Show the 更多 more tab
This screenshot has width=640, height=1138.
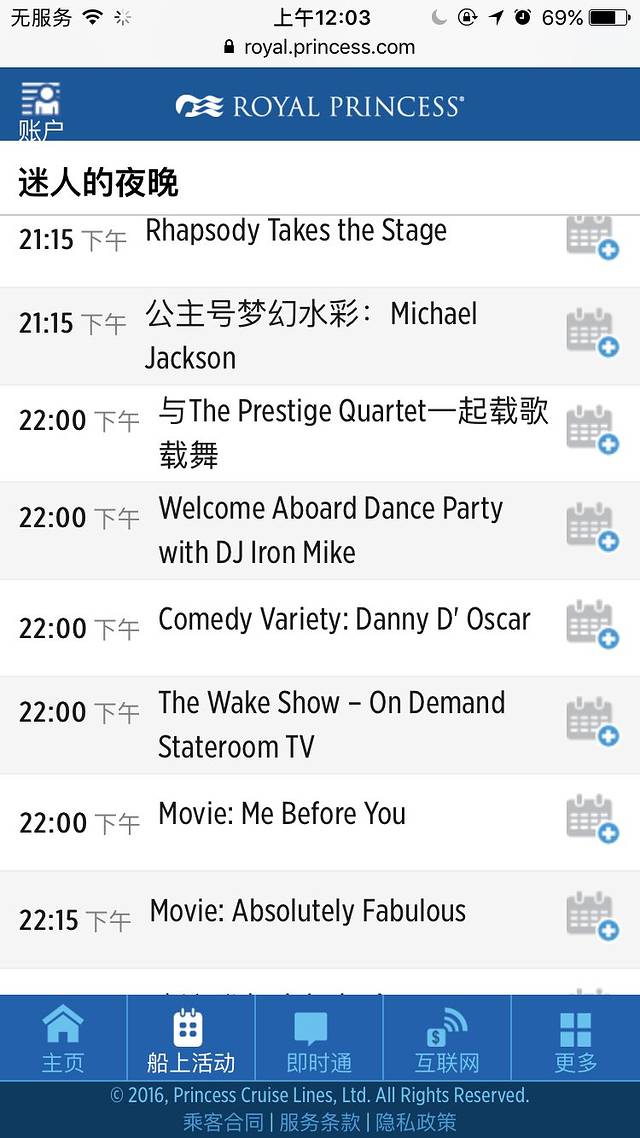pyautogui.click(x=575, y=1040)
